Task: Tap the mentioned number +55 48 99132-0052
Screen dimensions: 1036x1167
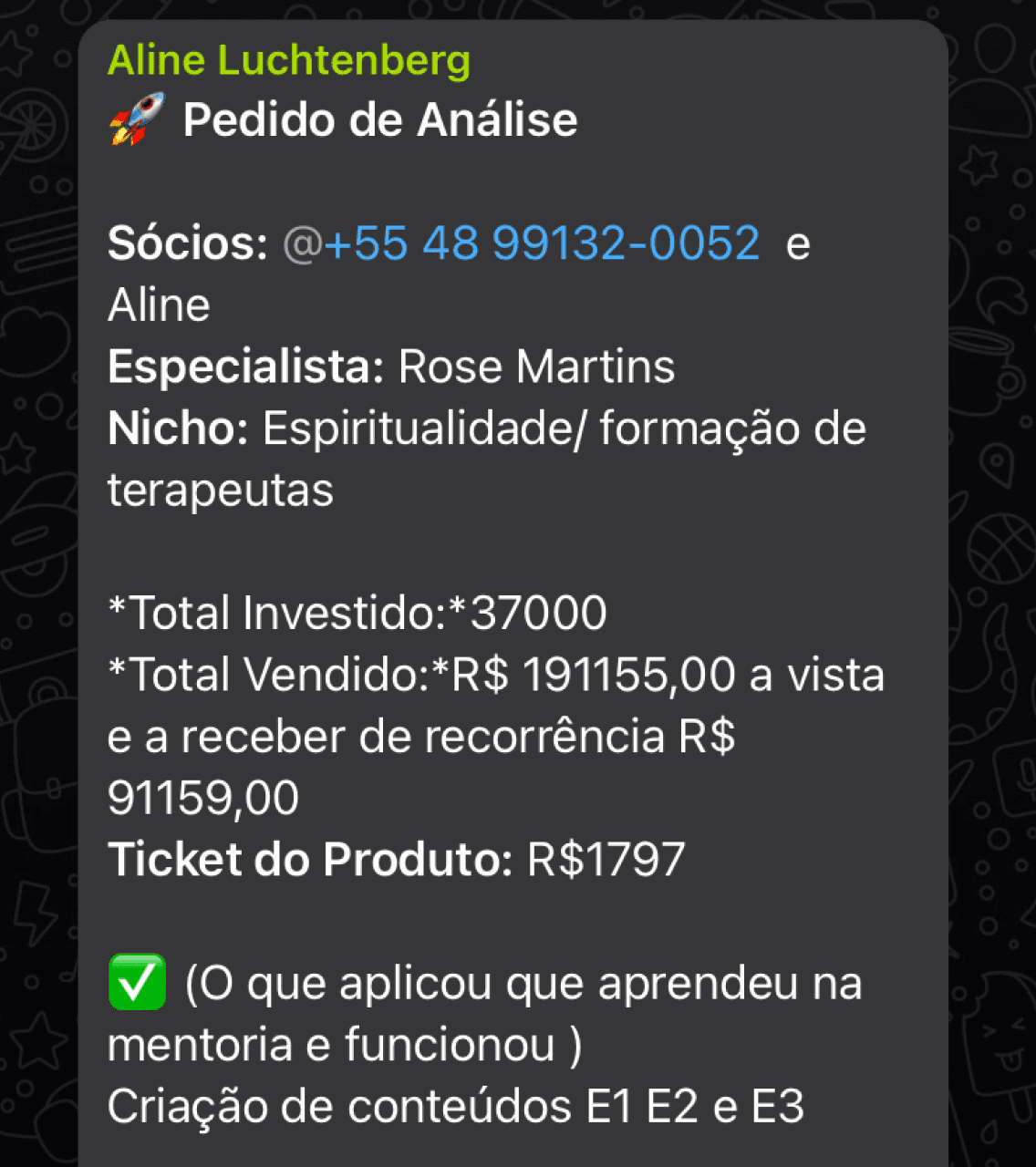Action: pyautogui.click(x=541, y=243)
